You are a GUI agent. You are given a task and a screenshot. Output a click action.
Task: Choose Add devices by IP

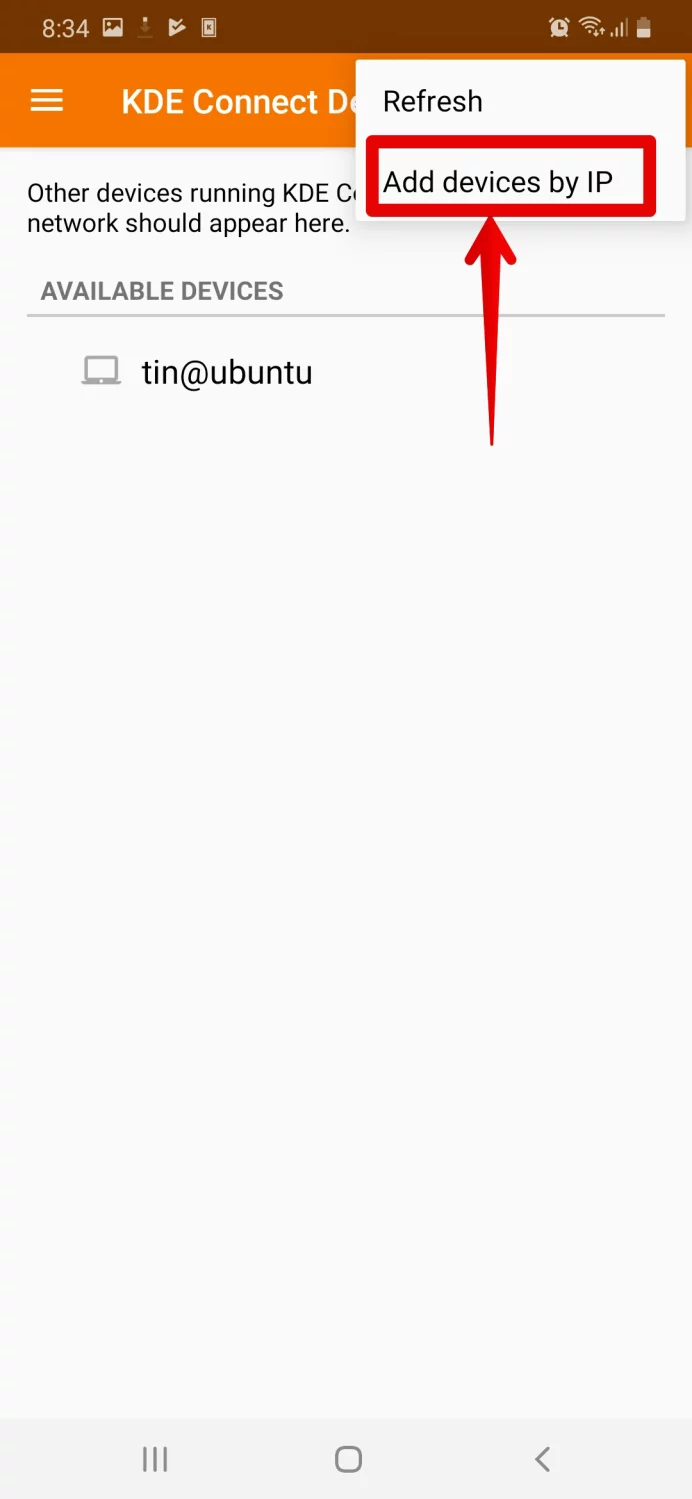pos(520,181)
